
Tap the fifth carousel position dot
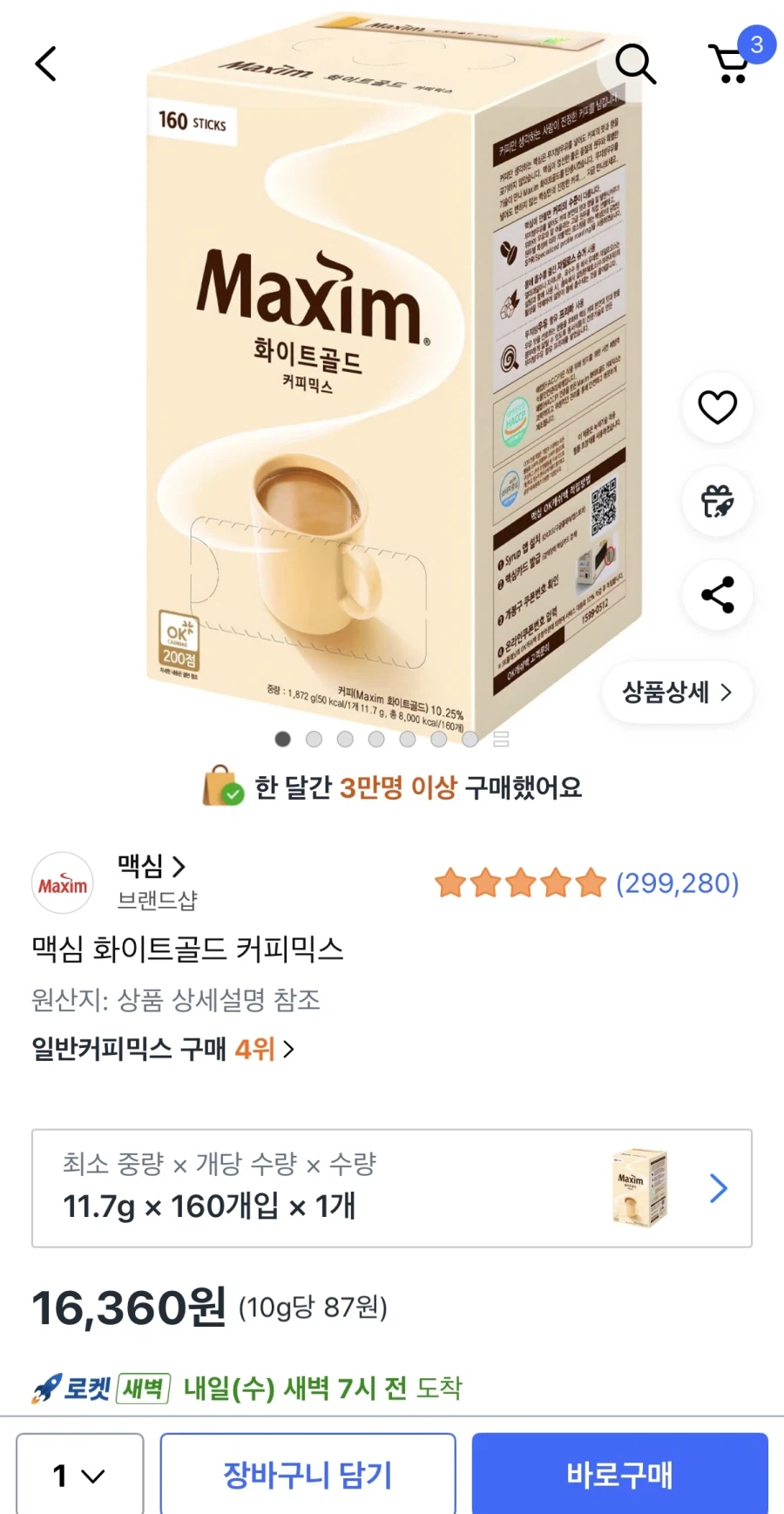pyautogui.click(x=408, y=739)
